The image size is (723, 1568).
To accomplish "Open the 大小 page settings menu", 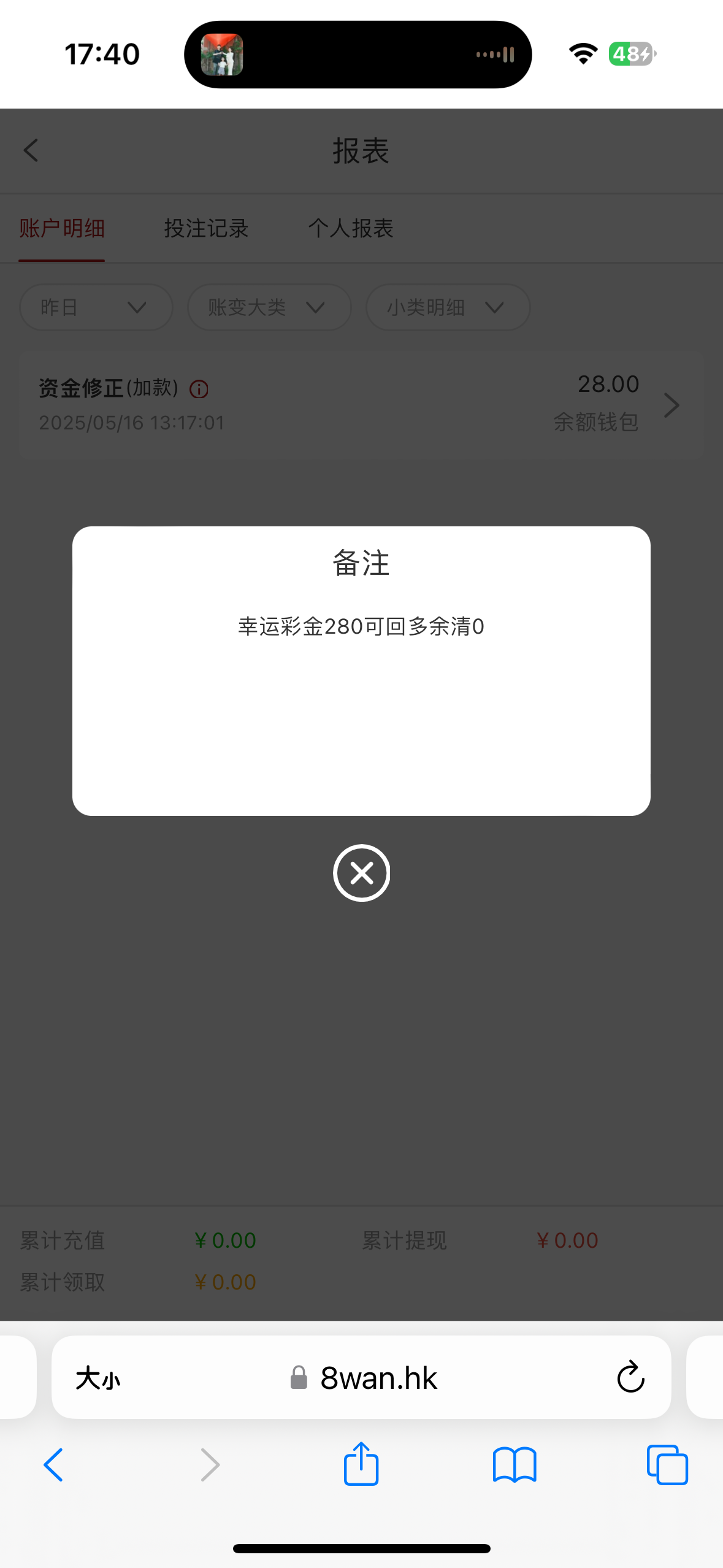I will click(x=98, y=1378).
